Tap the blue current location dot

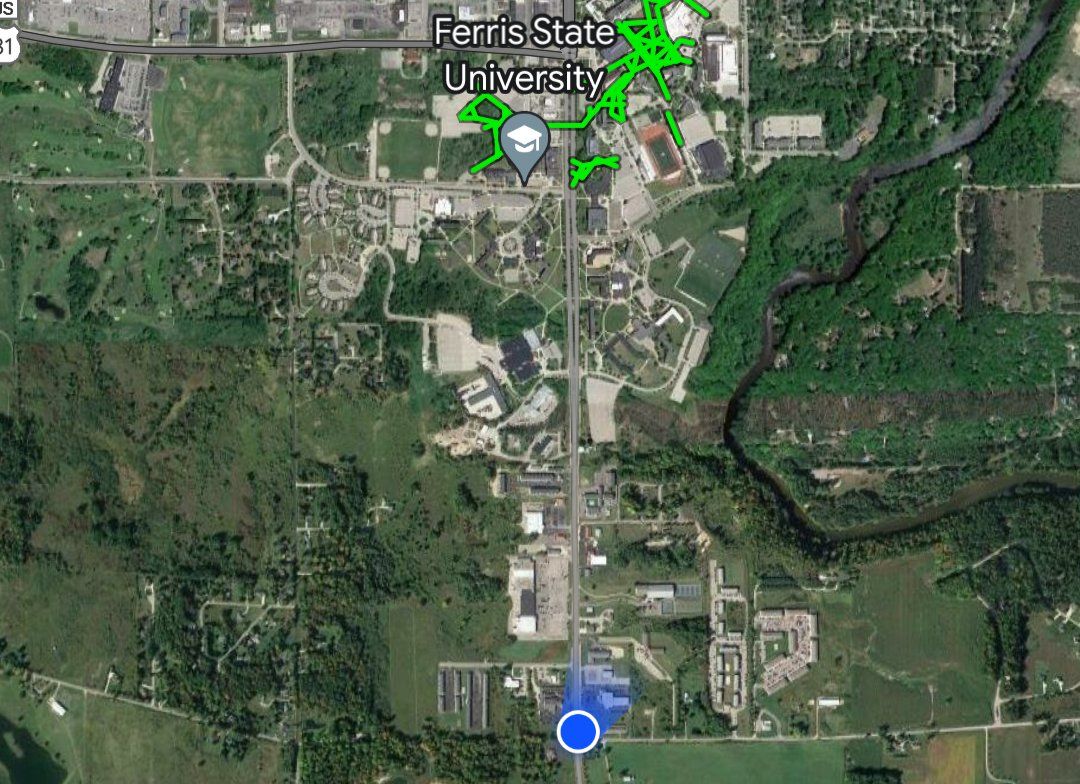point(577,731)
